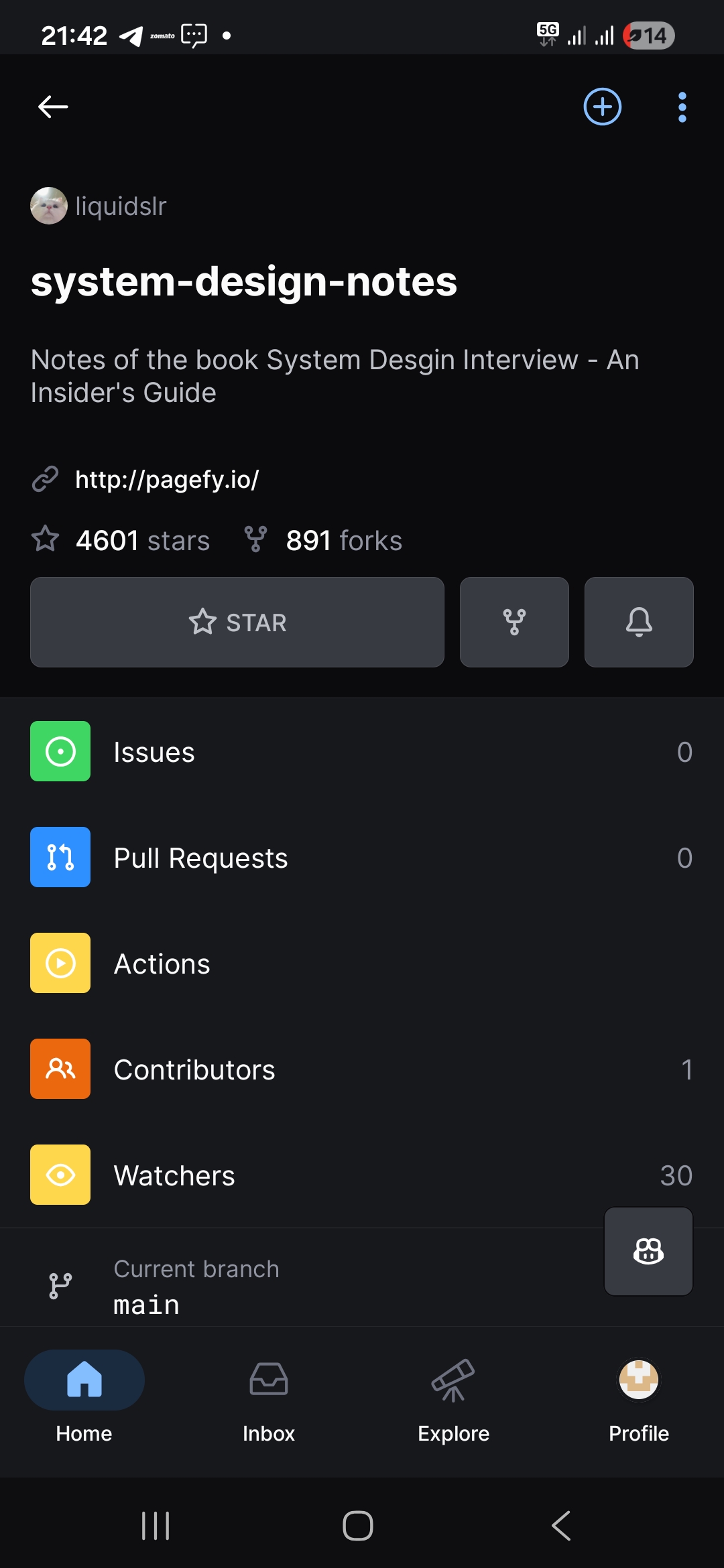Open the pagefy.io website link

[166, 480]
